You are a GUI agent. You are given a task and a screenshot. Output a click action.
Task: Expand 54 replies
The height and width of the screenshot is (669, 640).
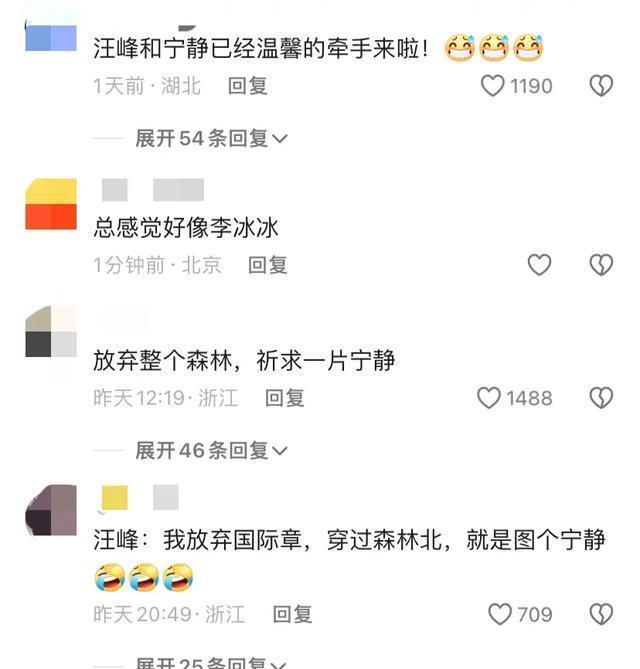click(211, 138)
